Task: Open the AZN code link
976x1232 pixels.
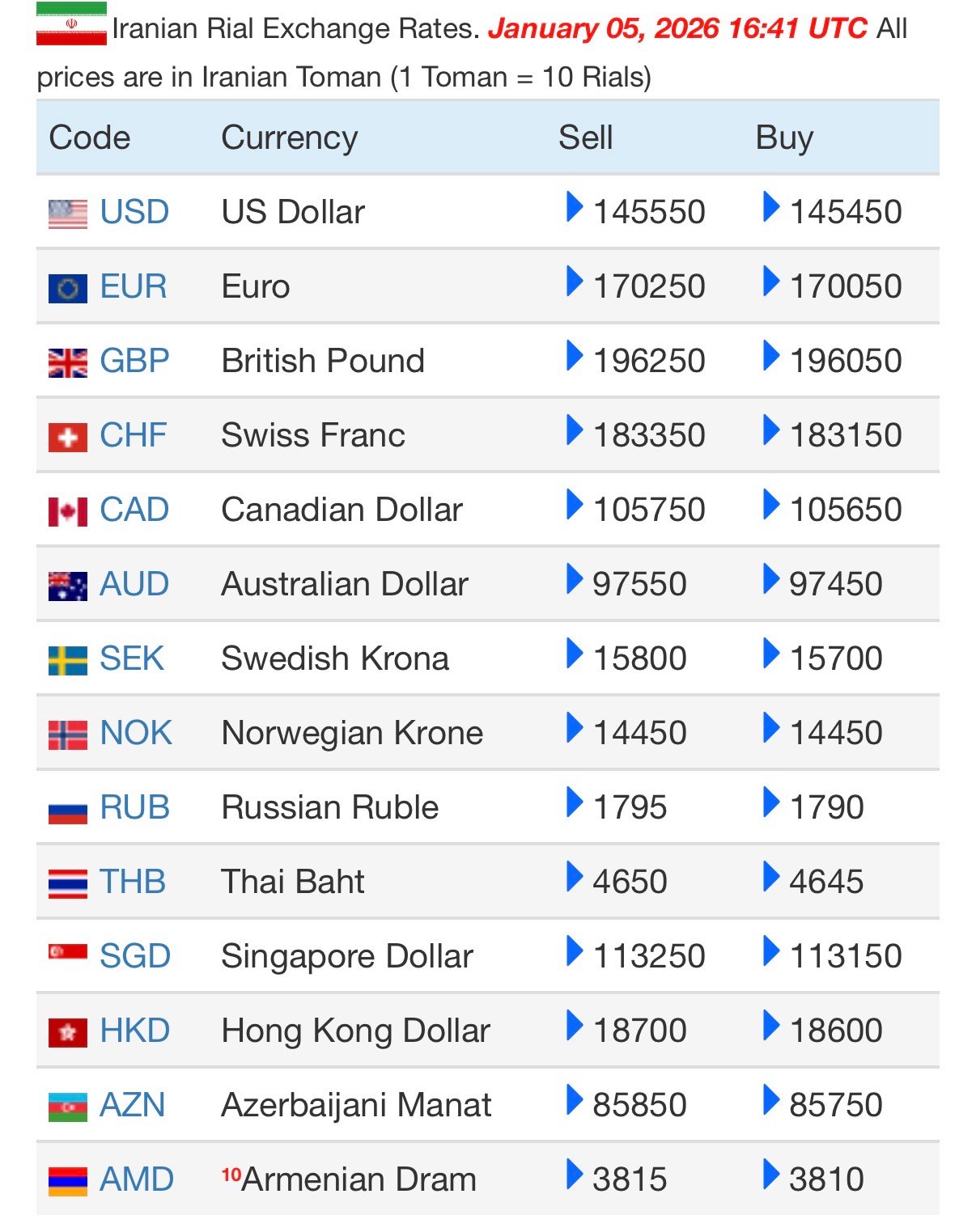Action: (132, 1105)
